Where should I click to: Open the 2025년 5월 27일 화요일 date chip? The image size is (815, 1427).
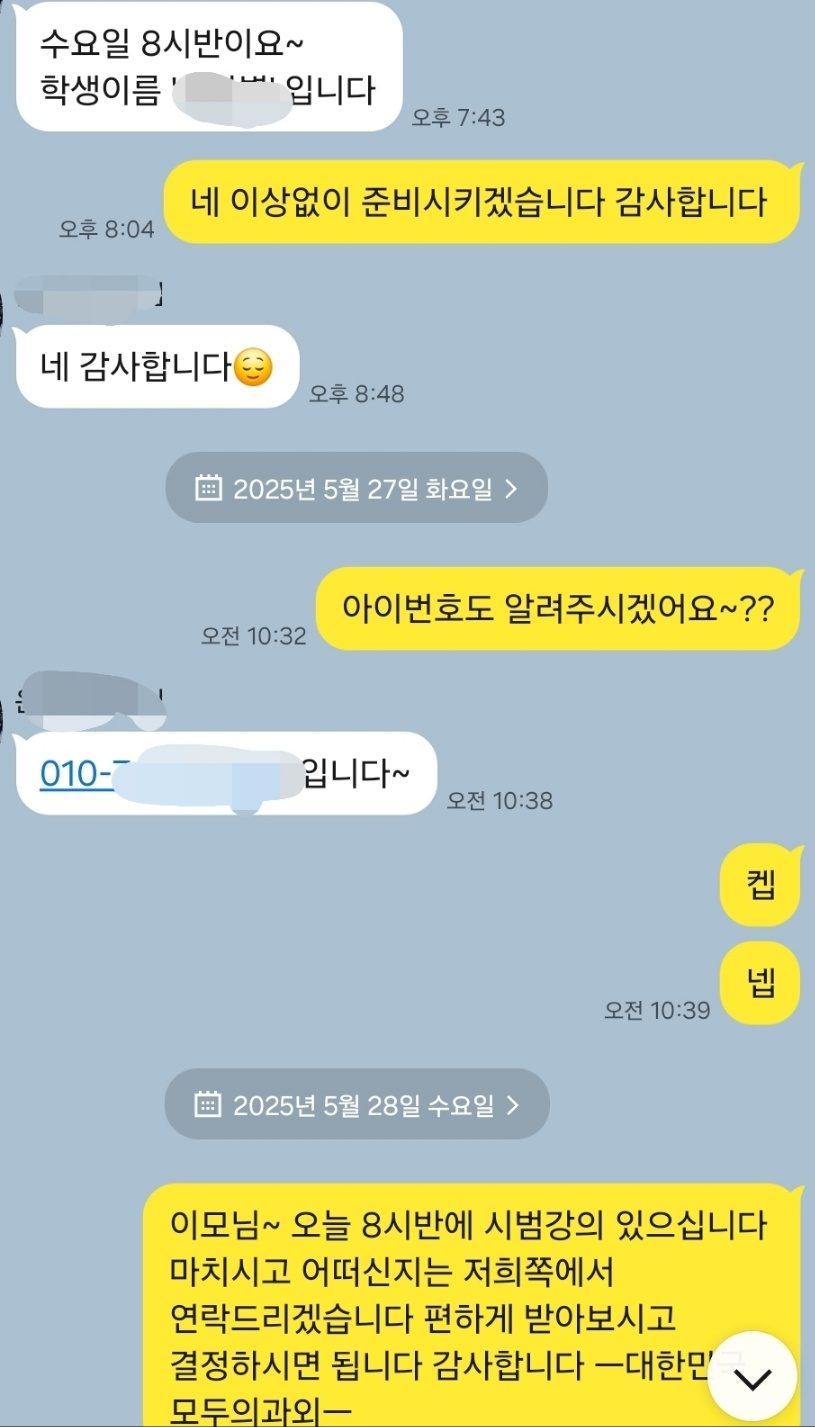click(357, 488)
